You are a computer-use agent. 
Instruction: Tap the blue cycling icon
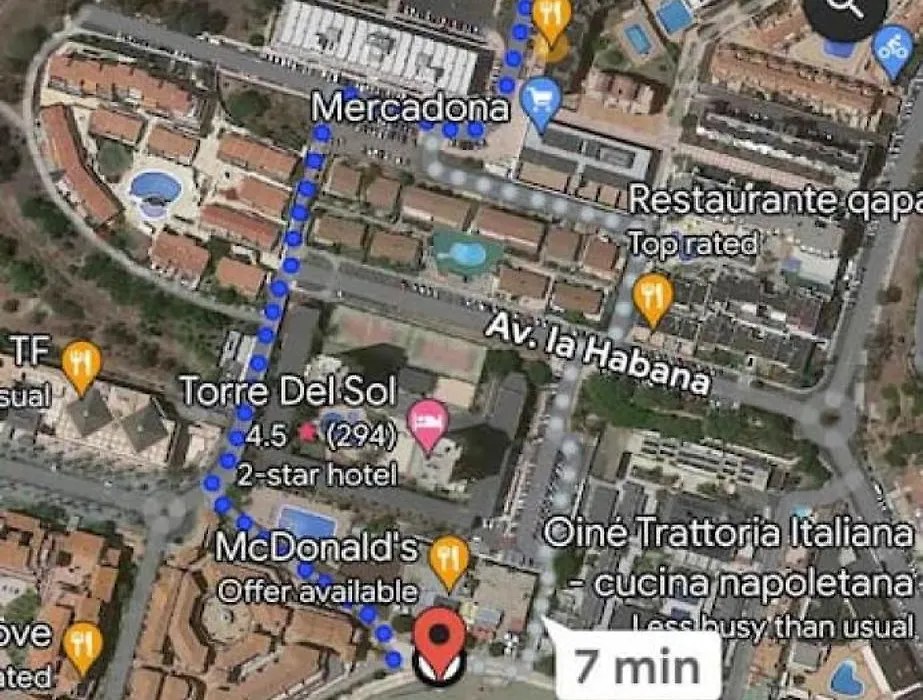pos(893,50)
